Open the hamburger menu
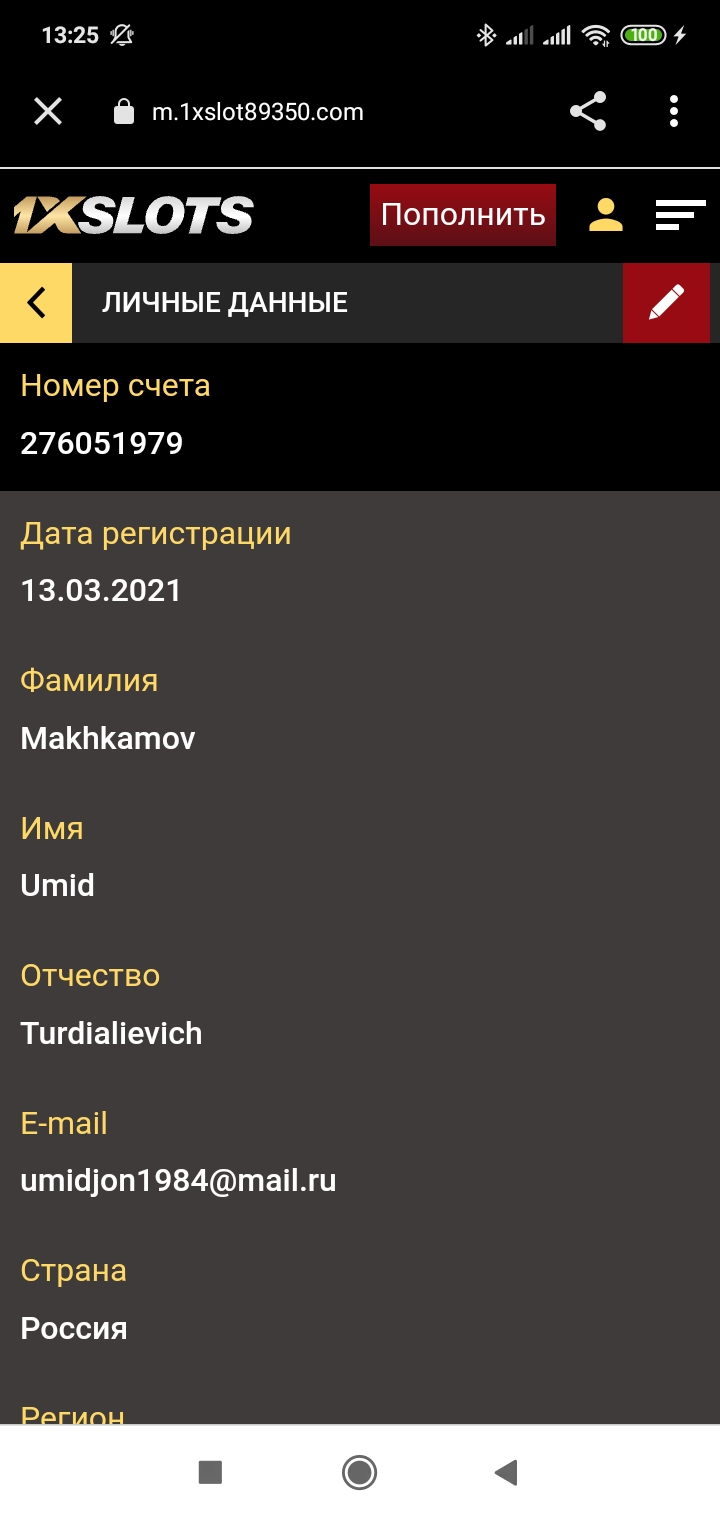This screenshot has width=720, height=1520. (x=680, y=215)
